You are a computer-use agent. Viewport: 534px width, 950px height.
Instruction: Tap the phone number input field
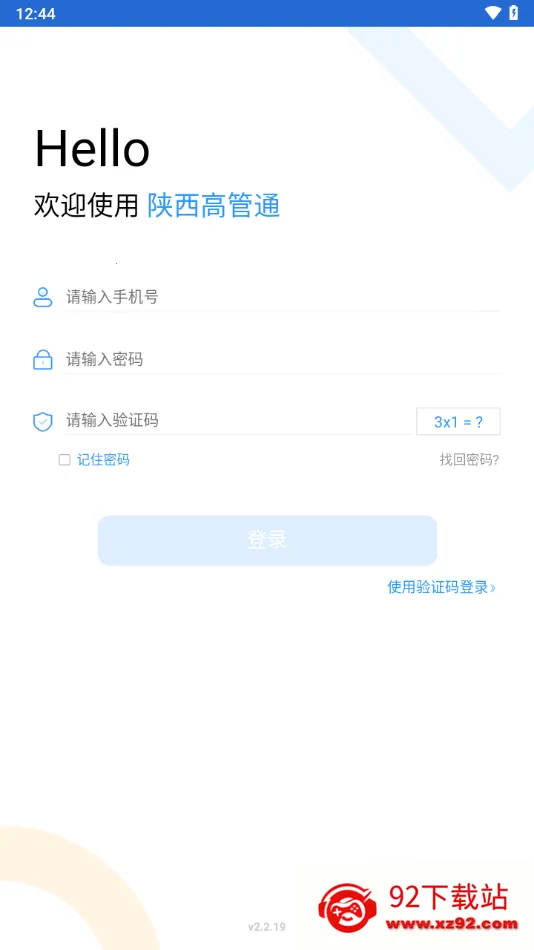pos(282,297)
